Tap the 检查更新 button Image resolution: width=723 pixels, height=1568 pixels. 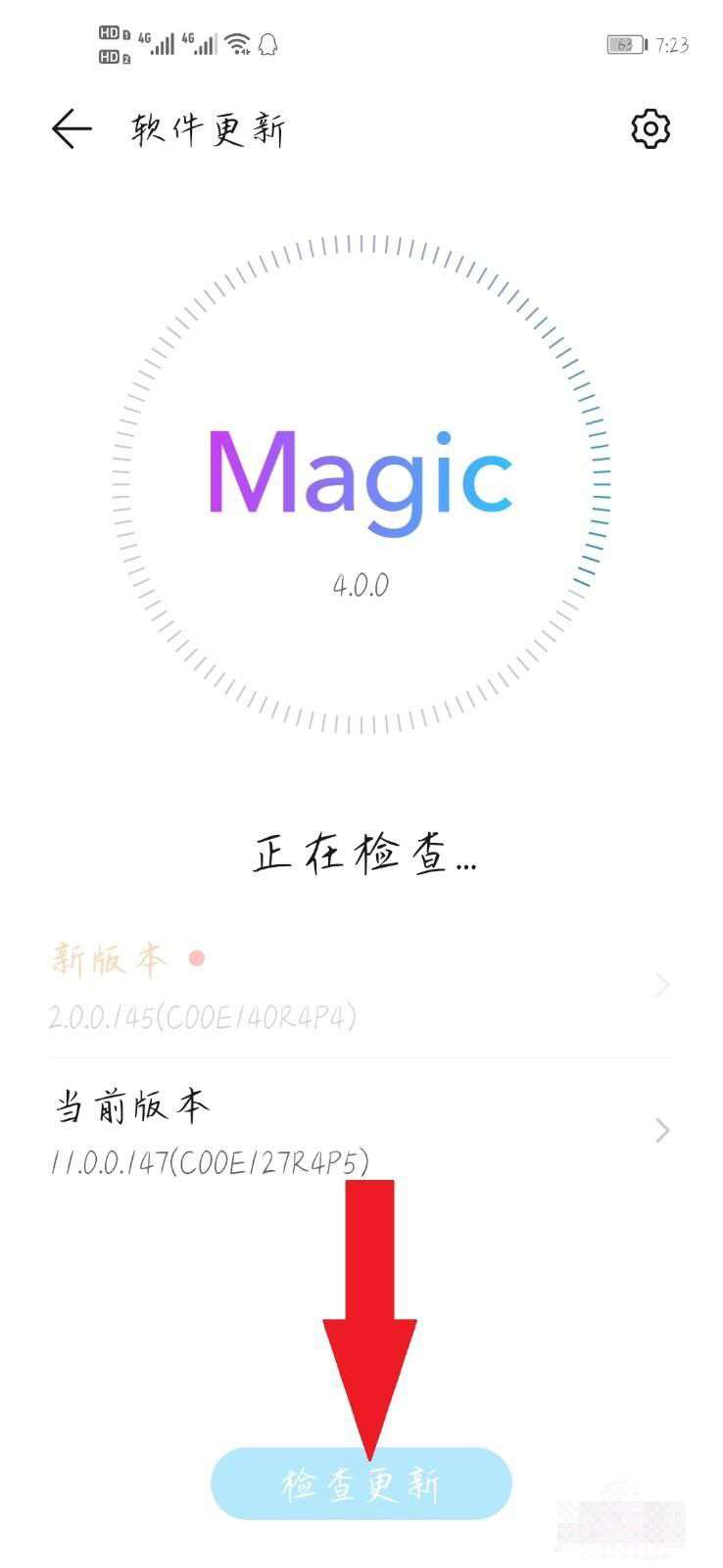point(361,1484)
